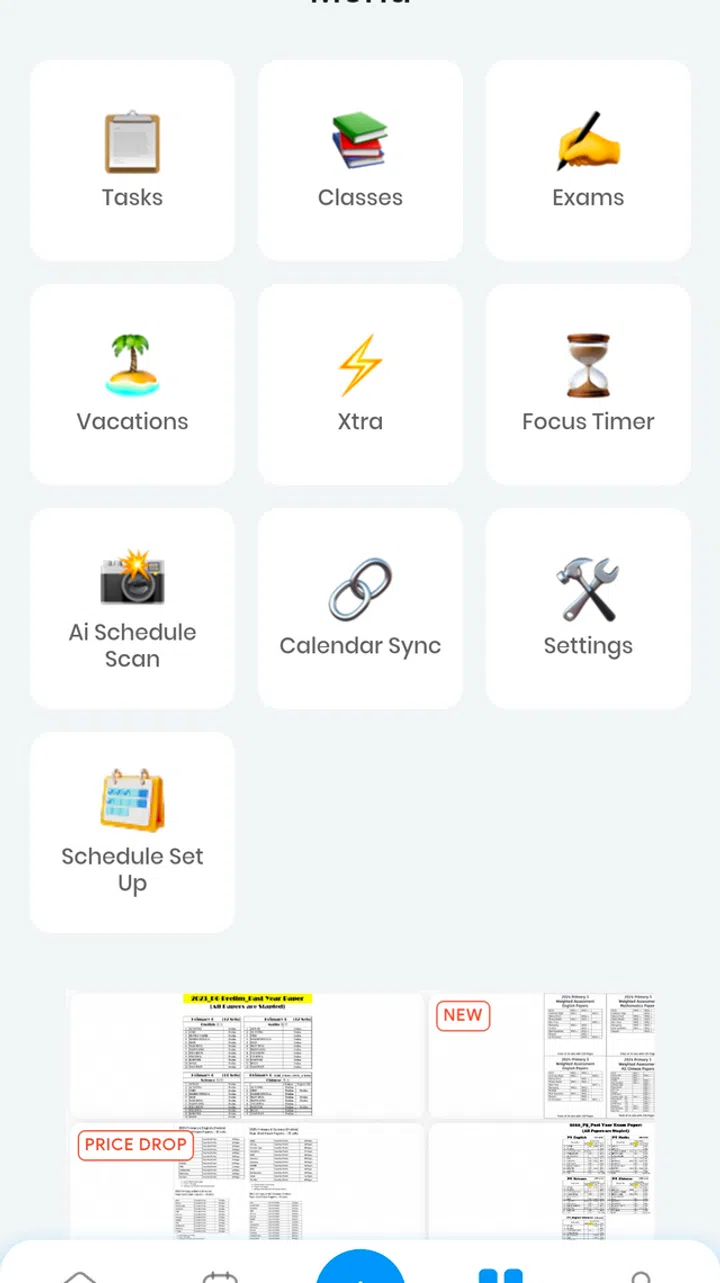Open the Tasks clipboard icon

[x=132, y=143]
